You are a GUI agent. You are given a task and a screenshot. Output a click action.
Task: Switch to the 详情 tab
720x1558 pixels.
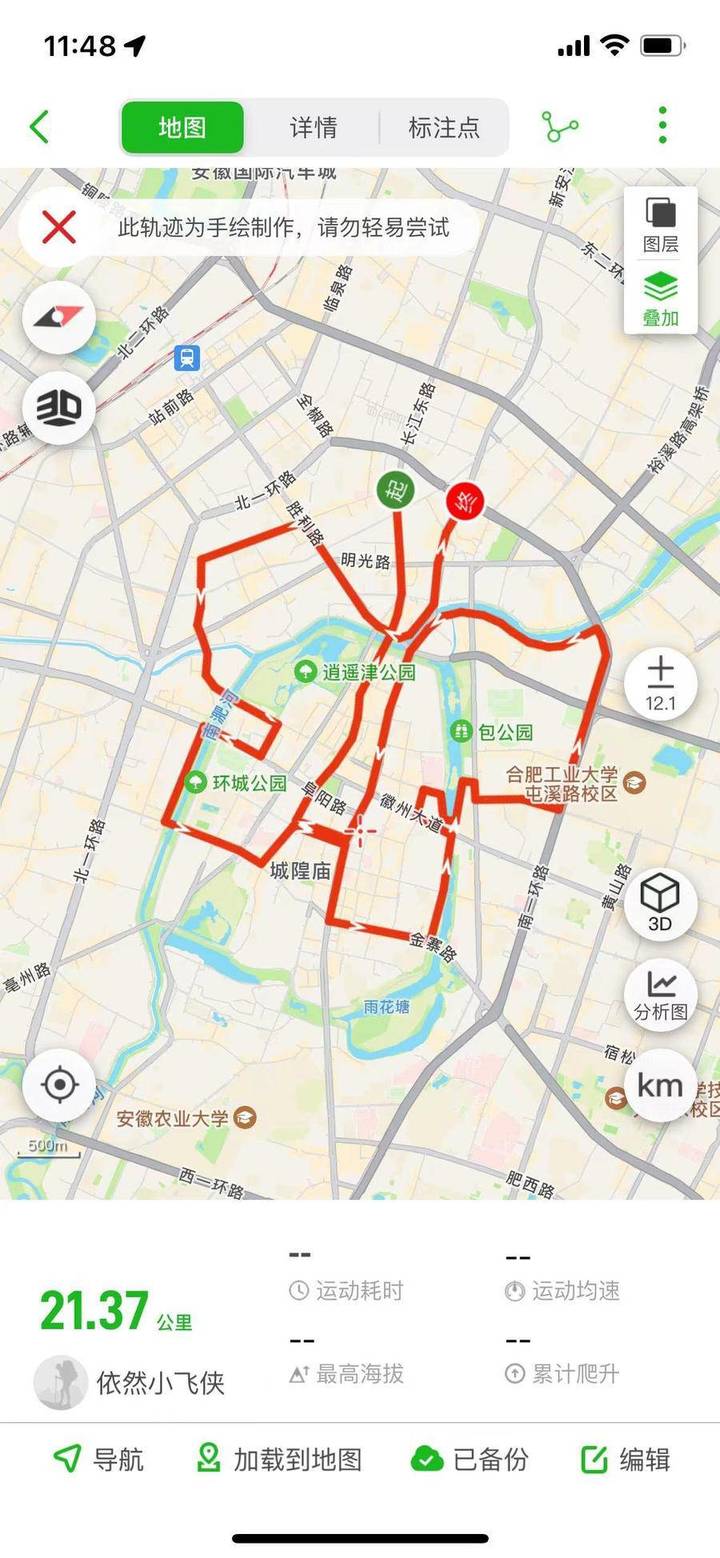(313, 127)
